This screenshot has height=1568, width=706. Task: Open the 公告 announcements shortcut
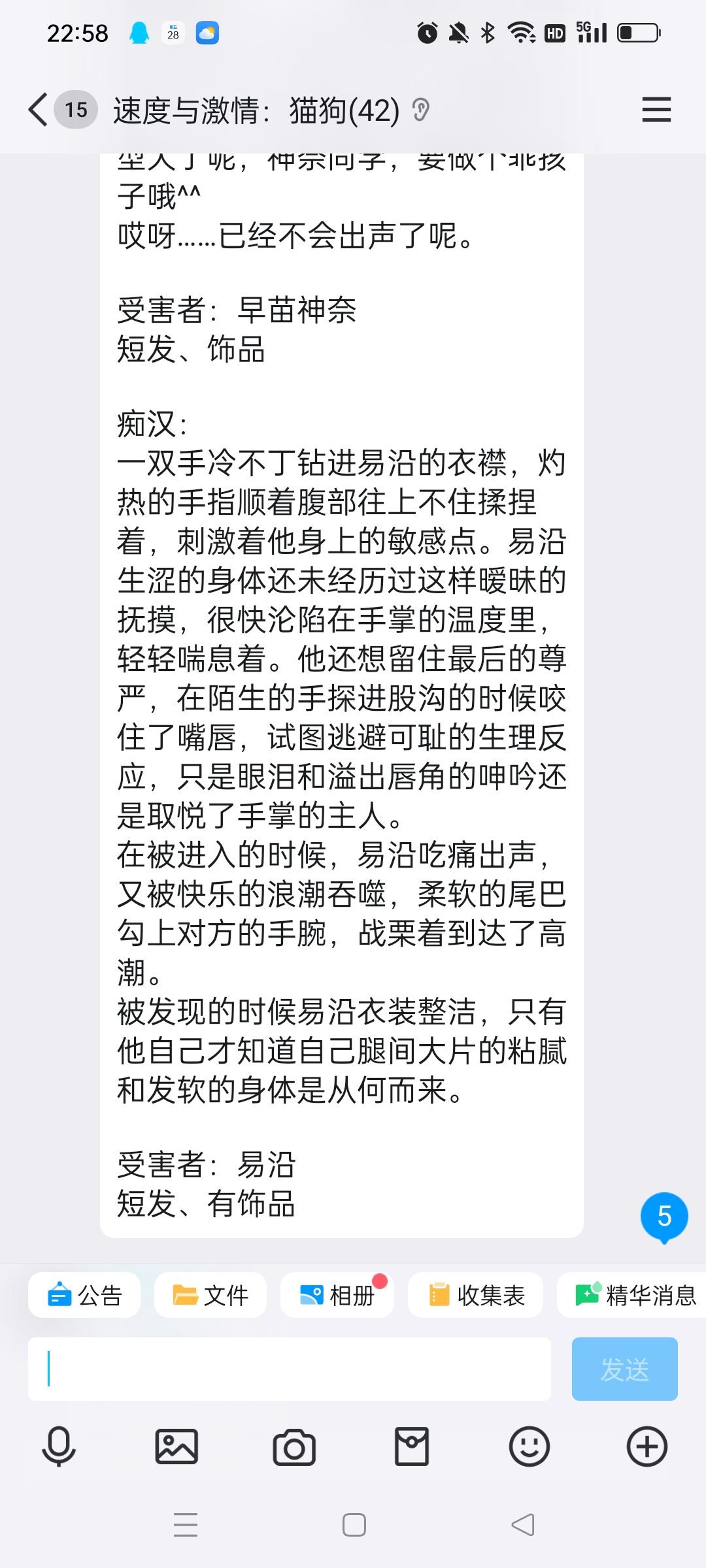(x=84, y=1295)
